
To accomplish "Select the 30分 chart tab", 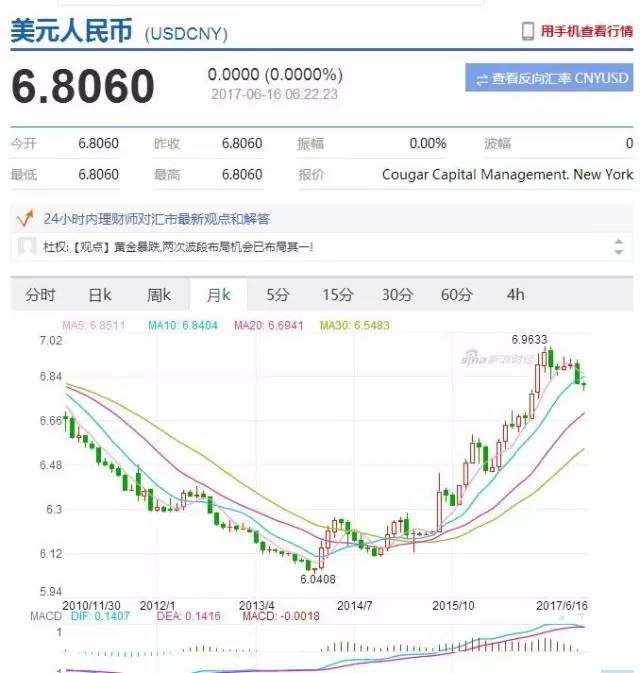I will [x=397, y=295].
